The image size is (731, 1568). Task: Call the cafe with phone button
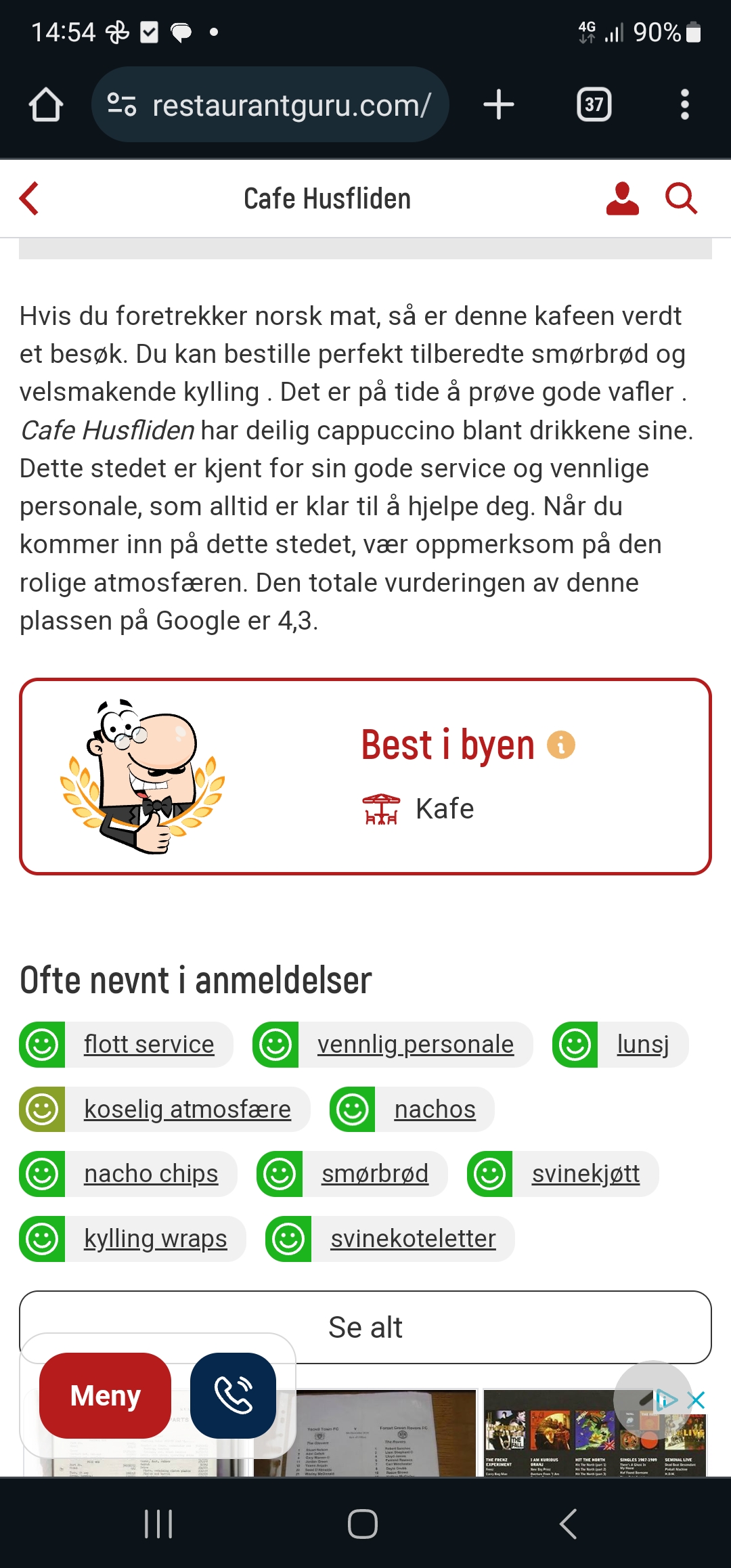tap(233, 1395)
